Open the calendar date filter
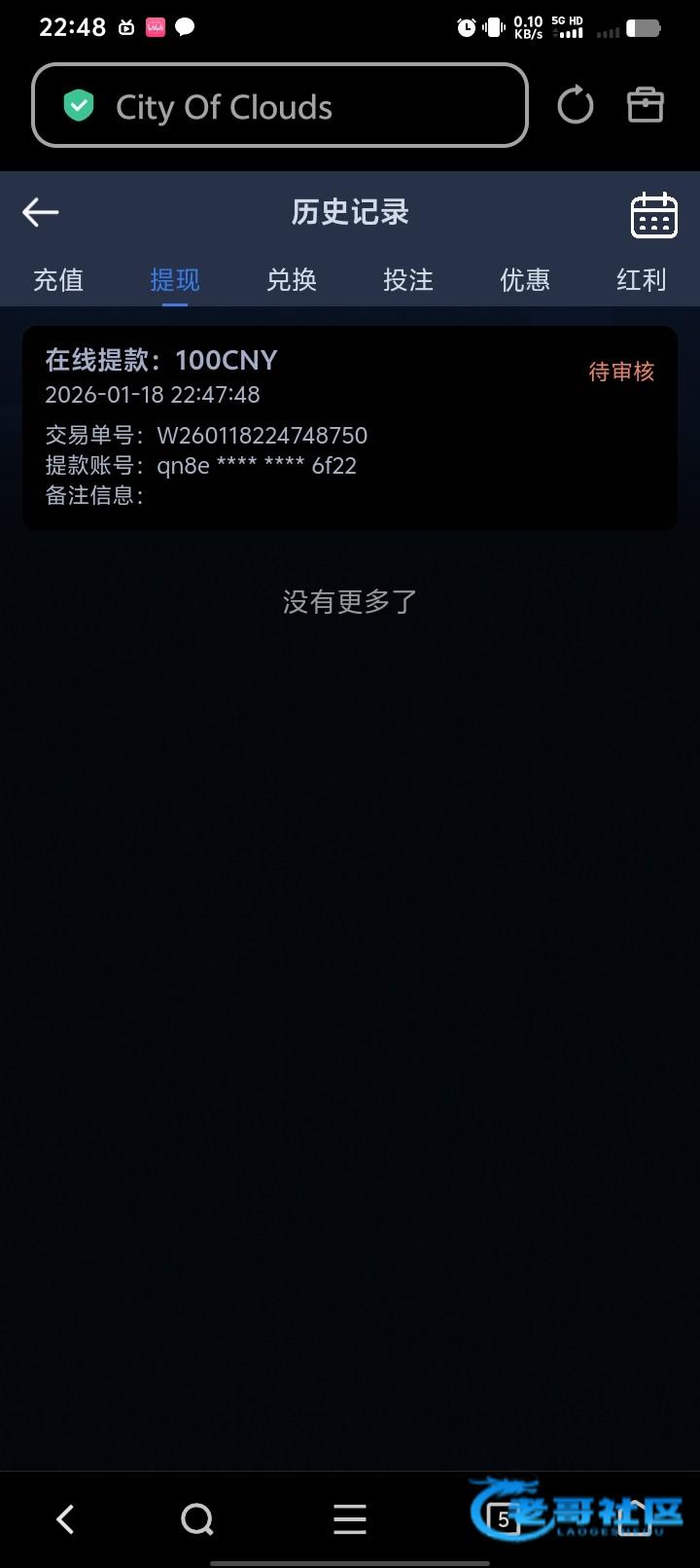The height and width of the screenshot is (1568, 700). point(653,215)
